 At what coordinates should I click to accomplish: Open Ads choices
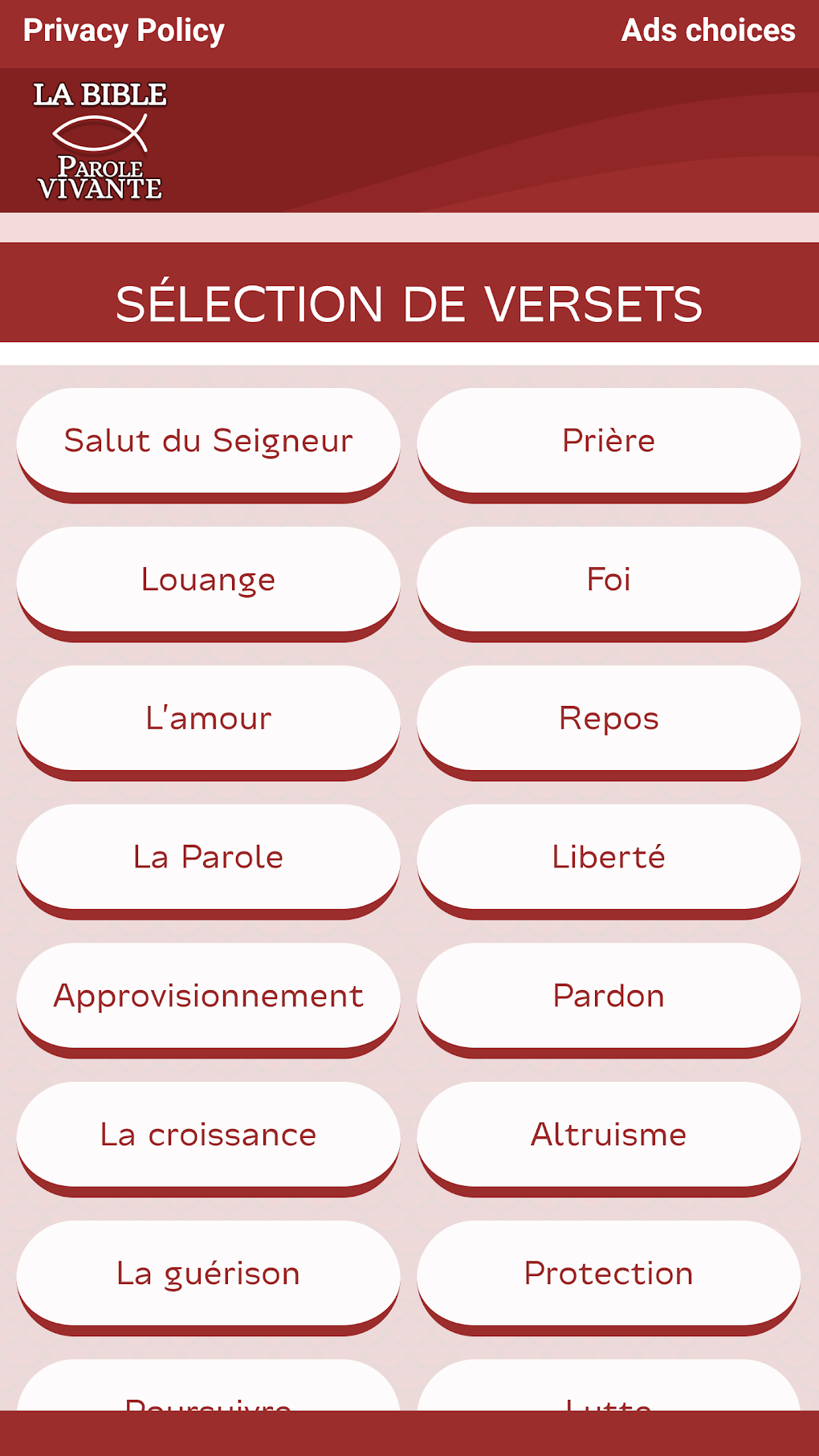click(708, 31)
